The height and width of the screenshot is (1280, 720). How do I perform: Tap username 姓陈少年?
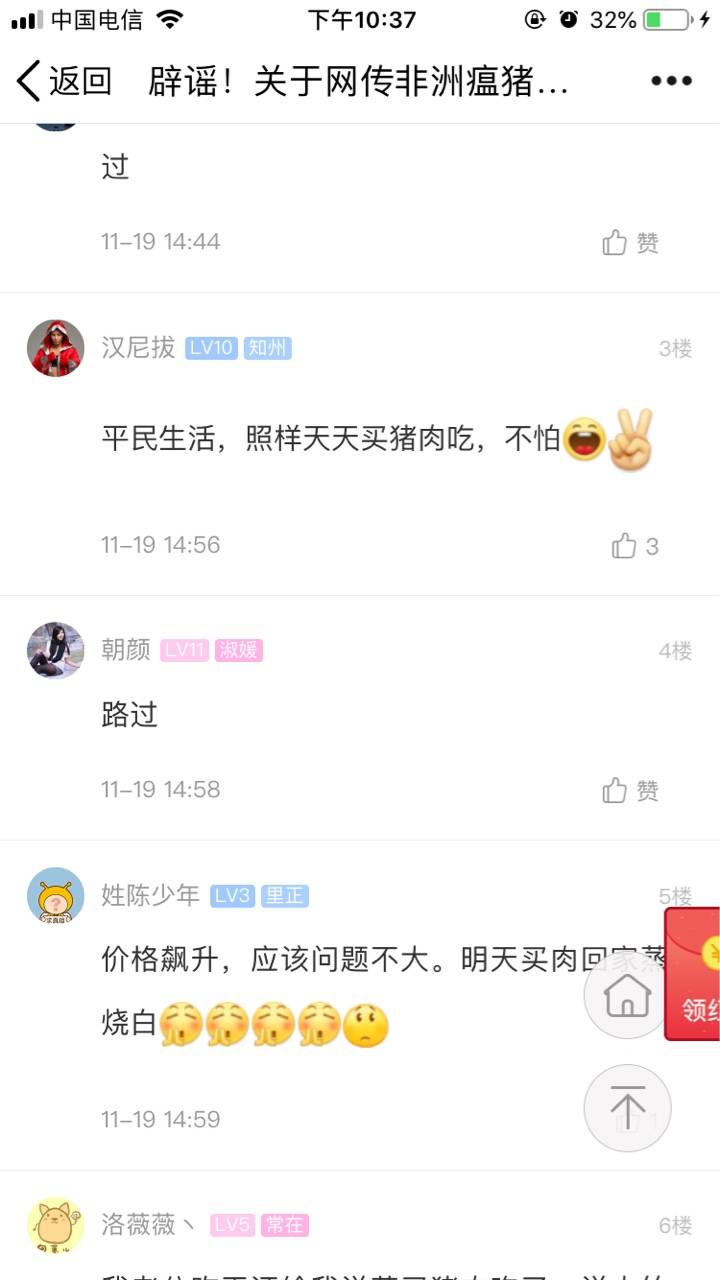tap(150, 895)
